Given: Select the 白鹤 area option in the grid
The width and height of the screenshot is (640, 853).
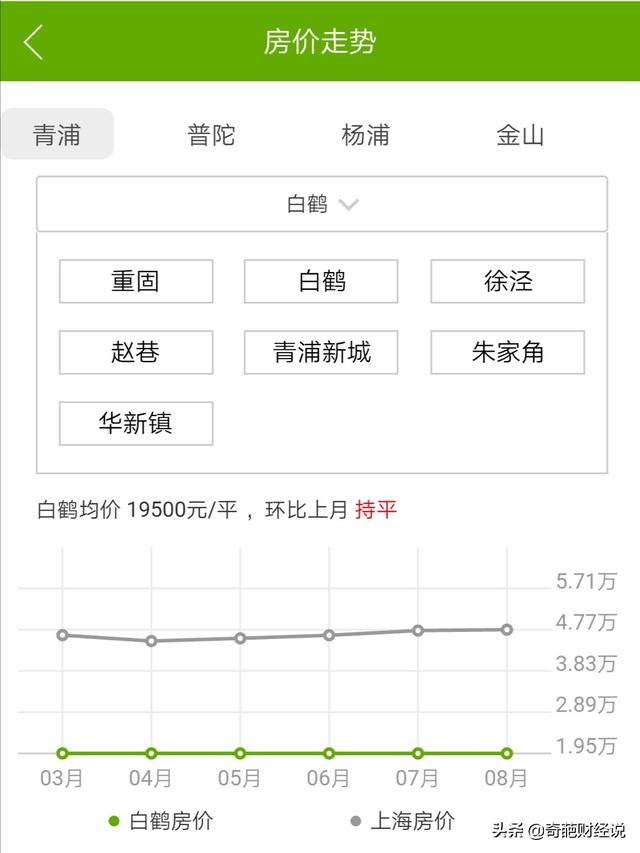Looking at the screenshot, I should point(321,281).
